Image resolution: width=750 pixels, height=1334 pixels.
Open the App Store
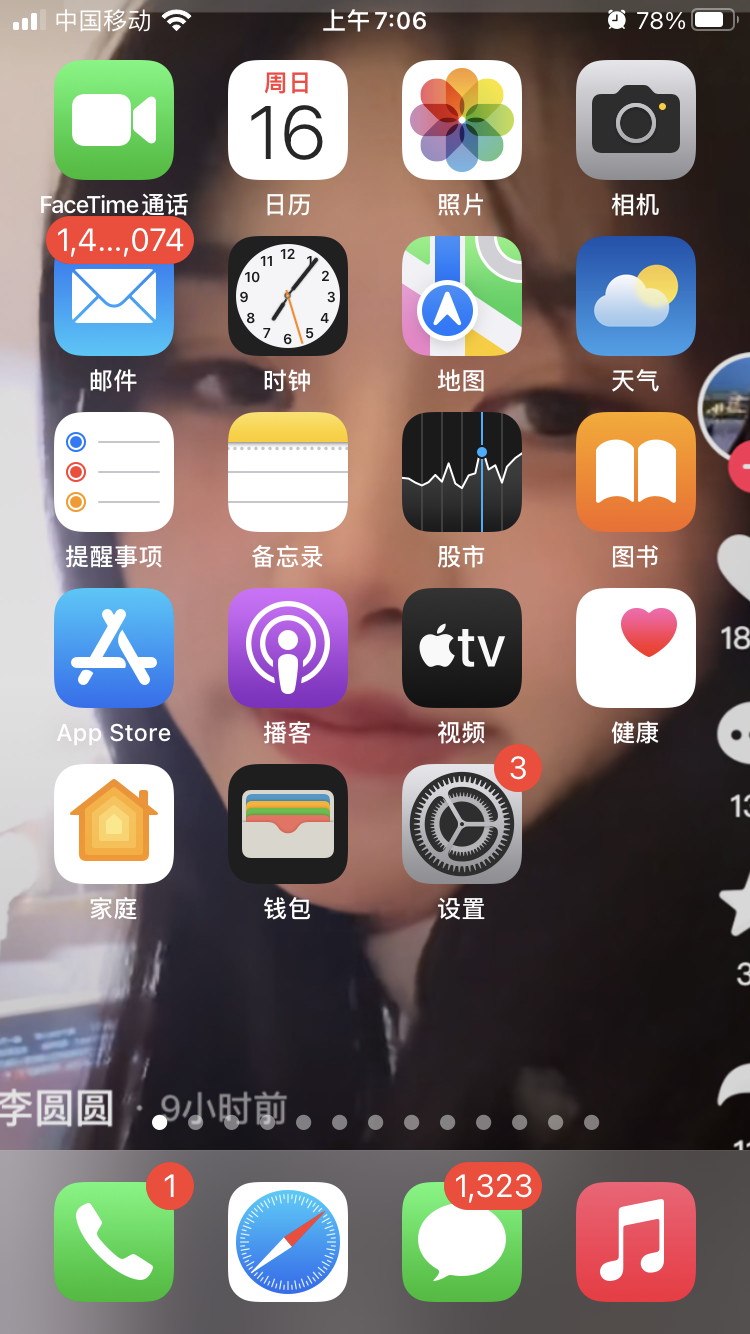click(114, 648)
